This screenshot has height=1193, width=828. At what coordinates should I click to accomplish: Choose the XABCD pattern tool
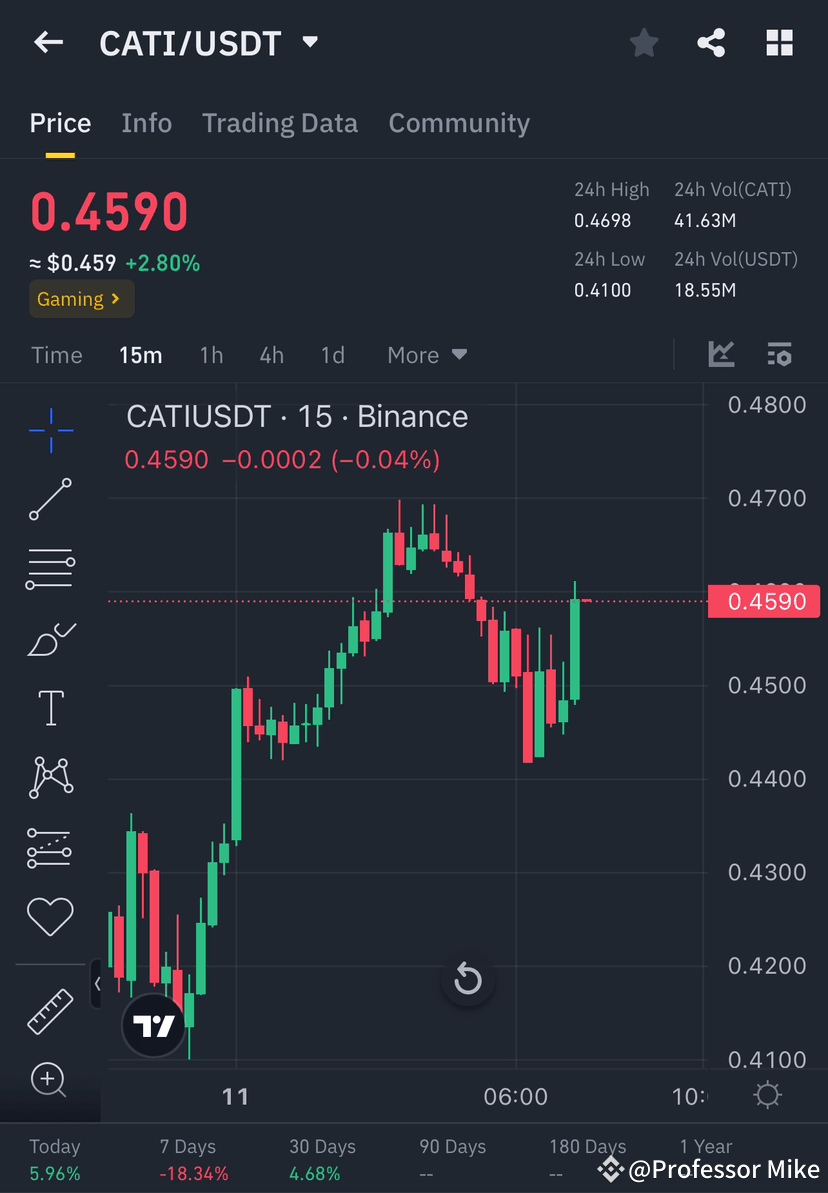[x=50, y=777]
